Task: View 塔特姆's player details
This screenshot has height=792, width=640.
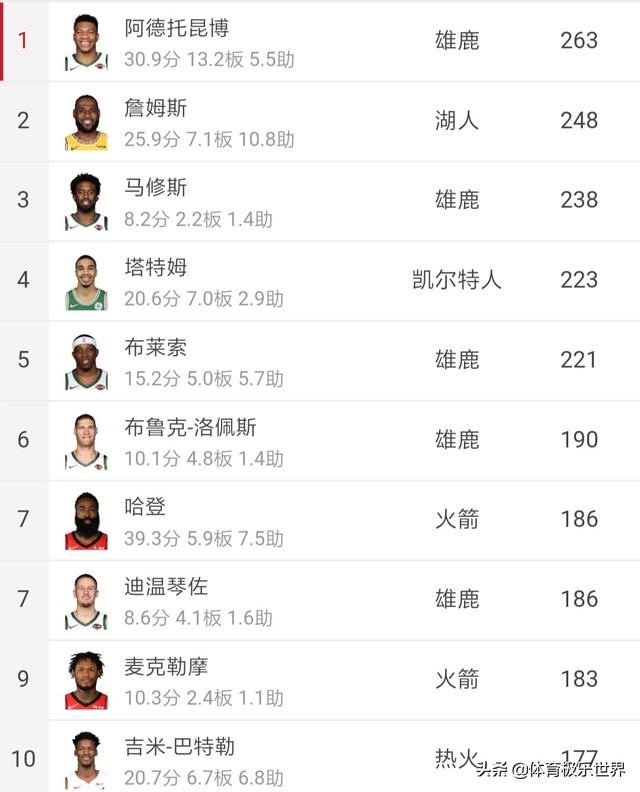Action: pos(156,268)
